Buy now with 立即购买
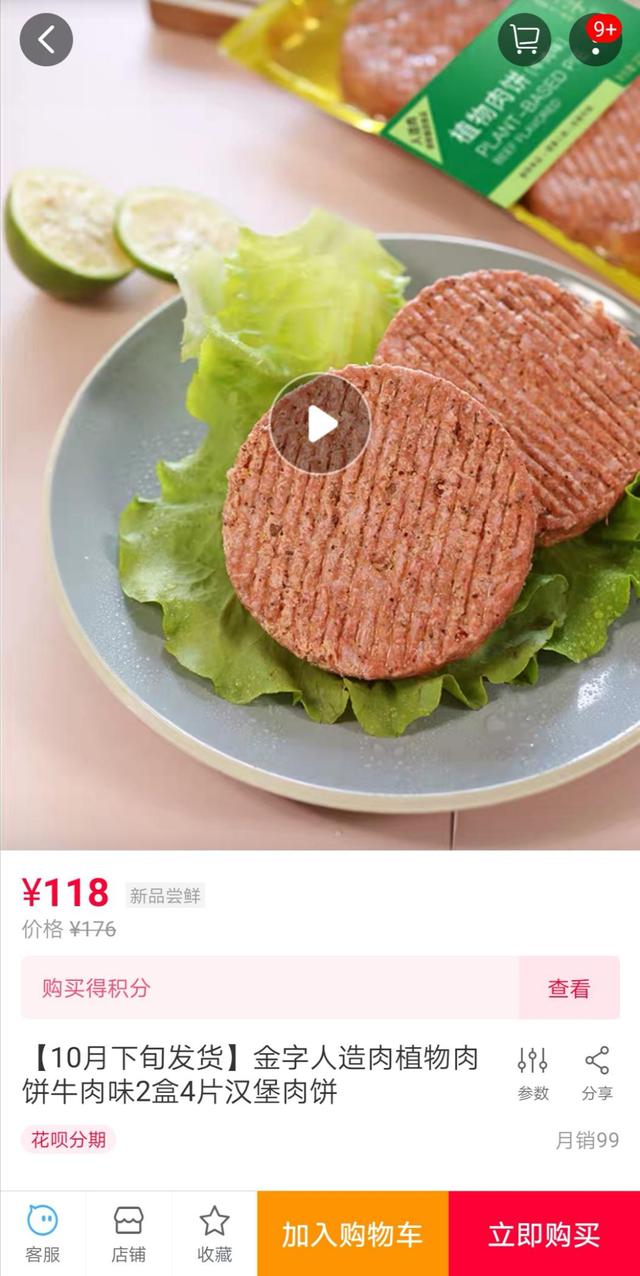Screen dimensions: 640x1276 coord(544,1234)
